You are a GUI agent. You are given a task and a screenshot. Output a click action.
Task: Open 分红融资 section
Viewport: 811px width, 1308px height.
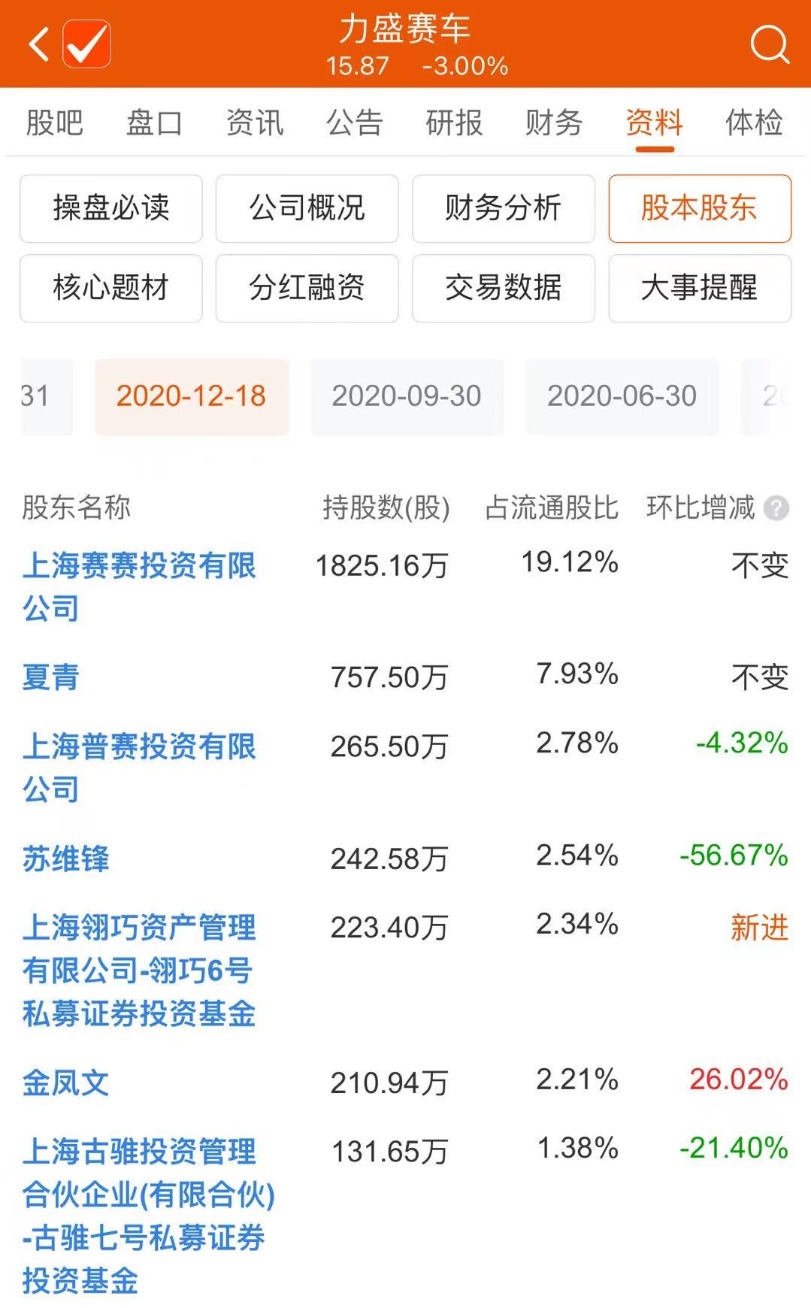click(x=307, y=289)
